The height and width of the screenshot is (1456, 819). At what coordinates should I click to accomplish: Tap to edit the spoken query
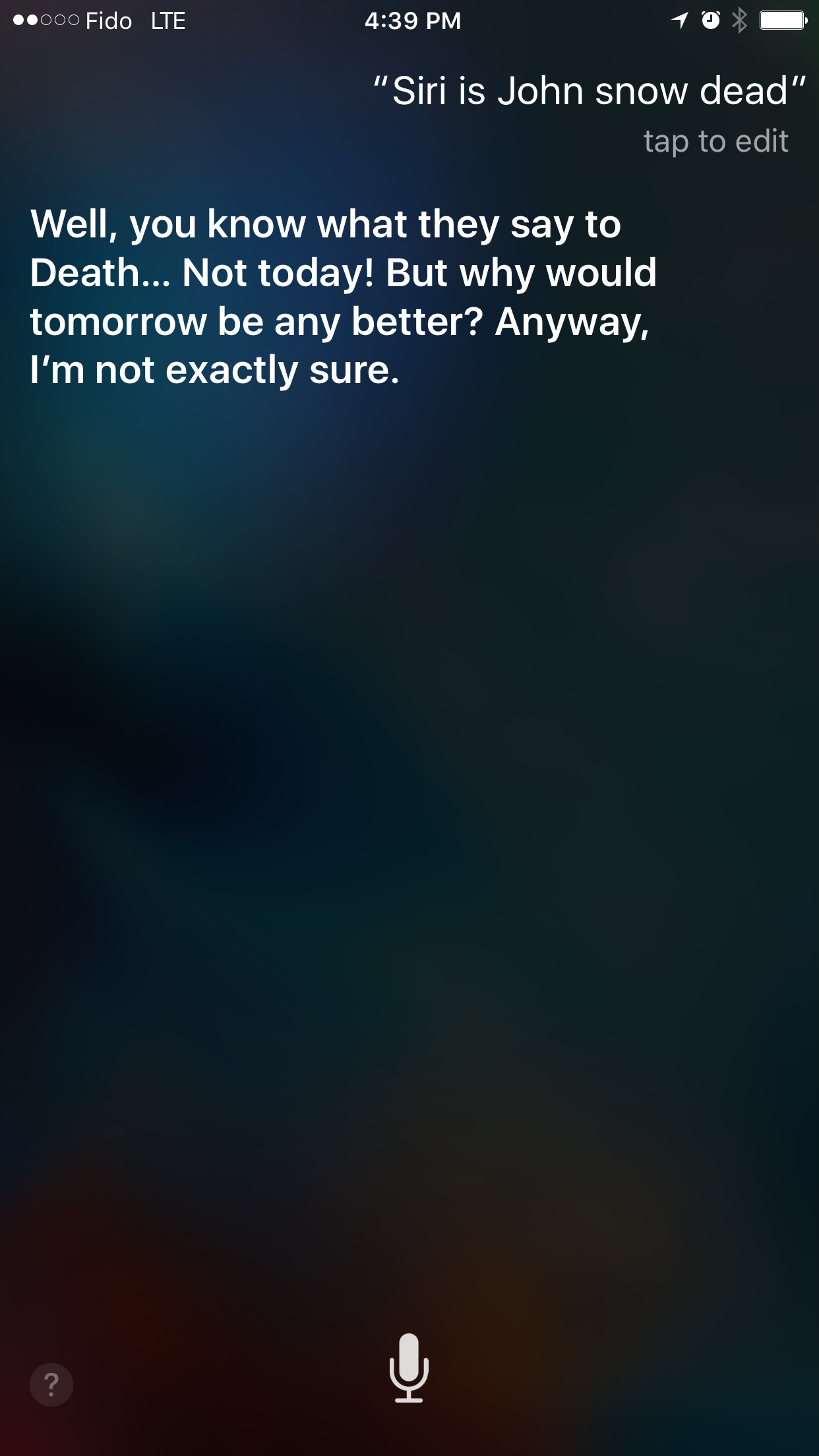tap(715, 141)
